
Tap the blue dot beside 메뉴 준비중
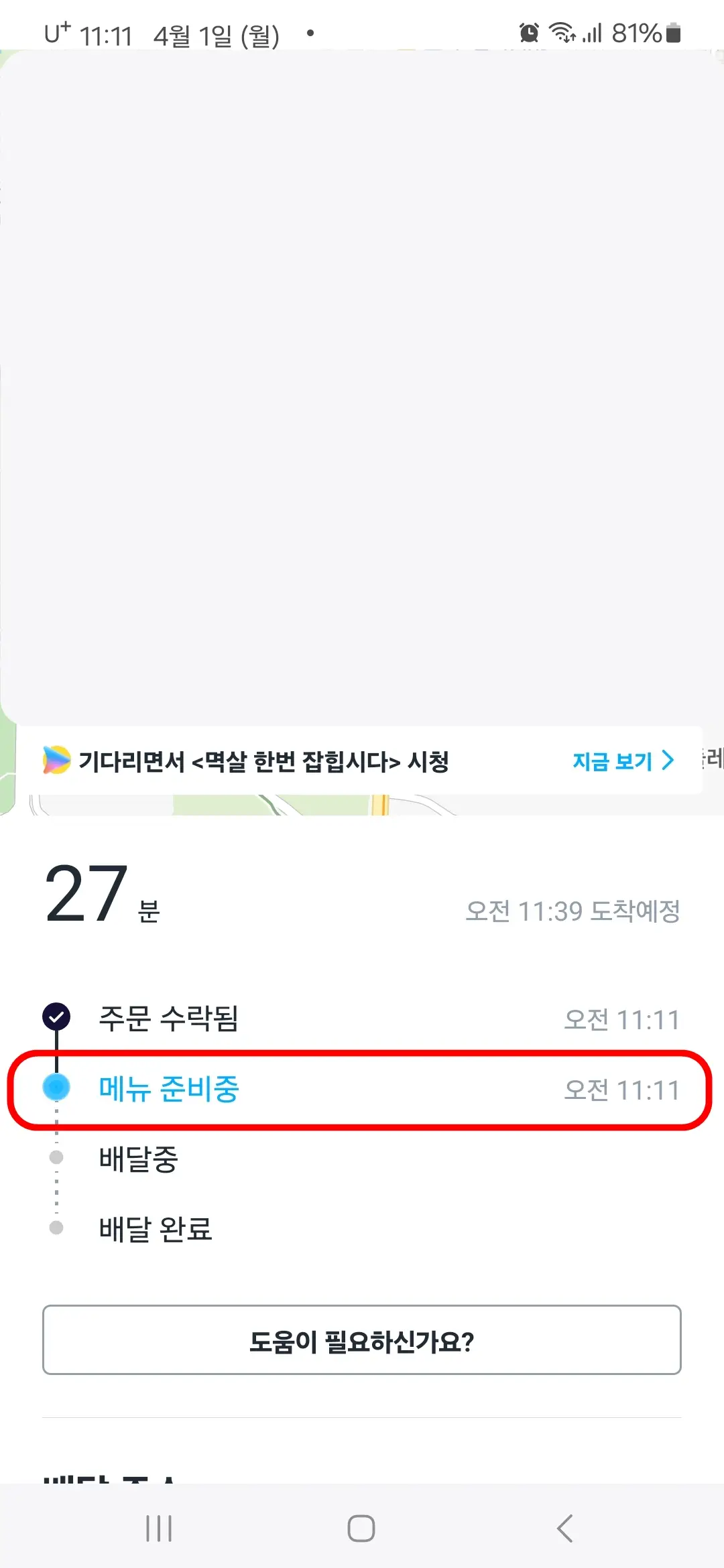pos(56,1087)
